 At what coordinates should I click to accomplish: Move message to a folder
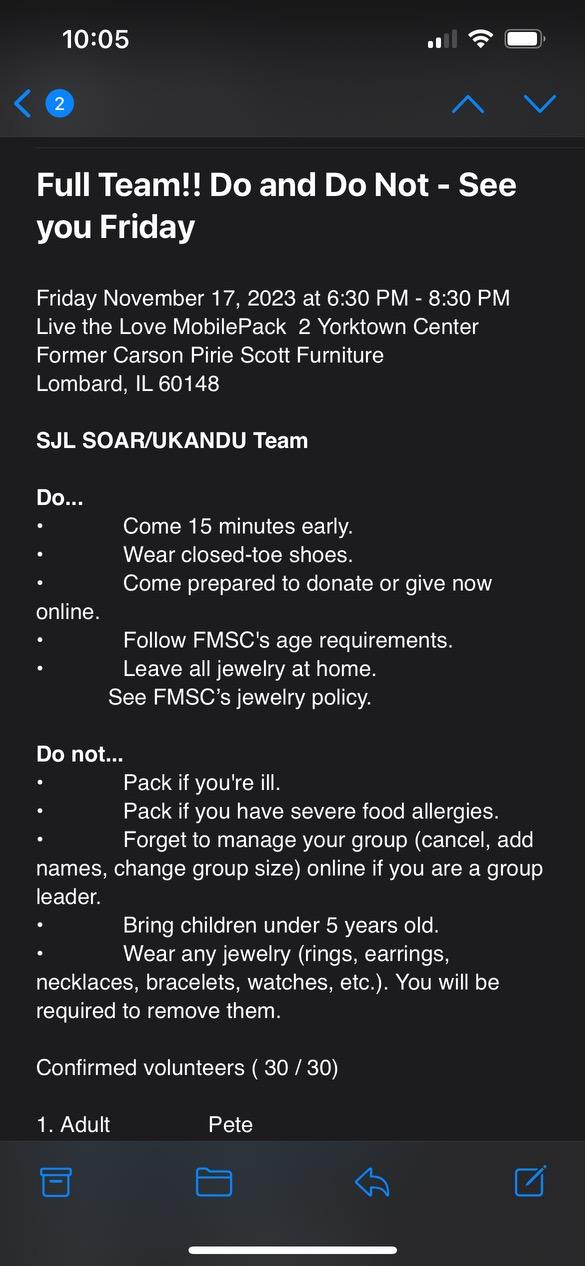tap(214, 1182)
